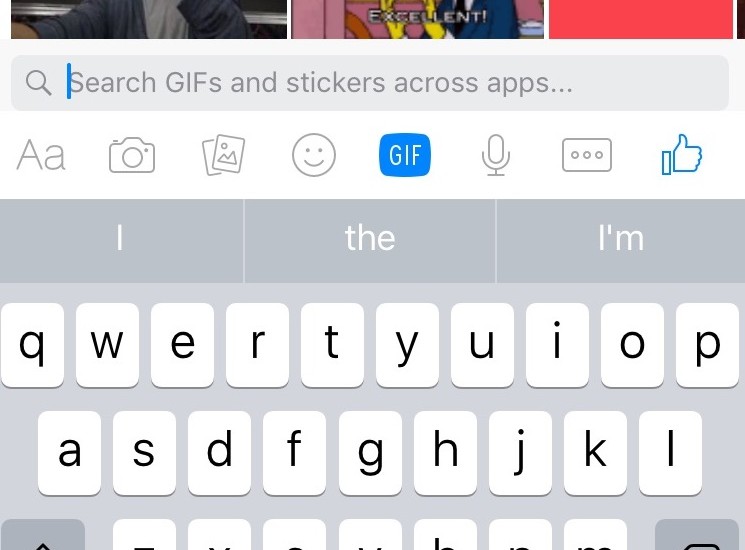Screen dimensions: 745x550
Task: Choose the keyboard suggestion "I'm"
Action: pos(620,238)
